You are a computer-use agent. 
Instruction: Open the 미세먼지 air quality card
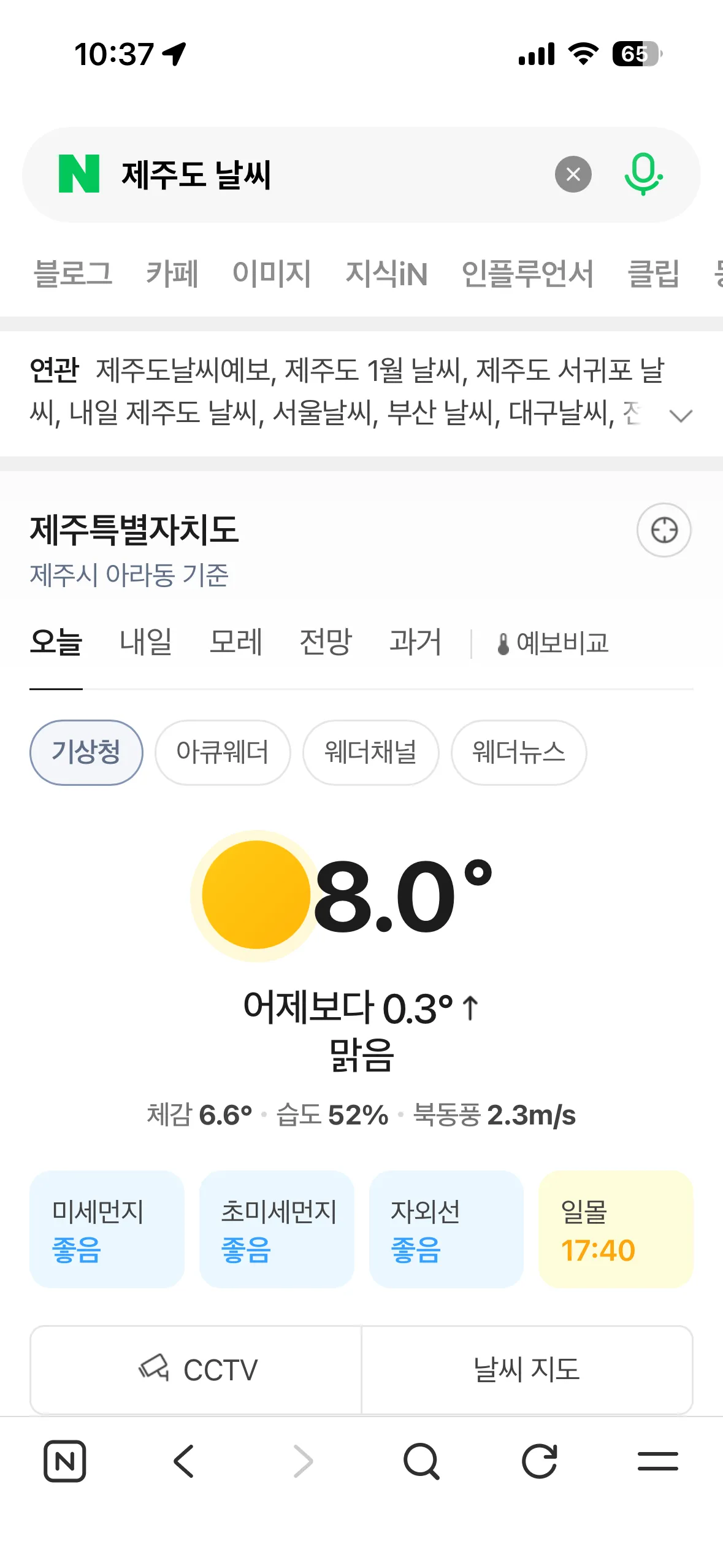point(107,1229)
